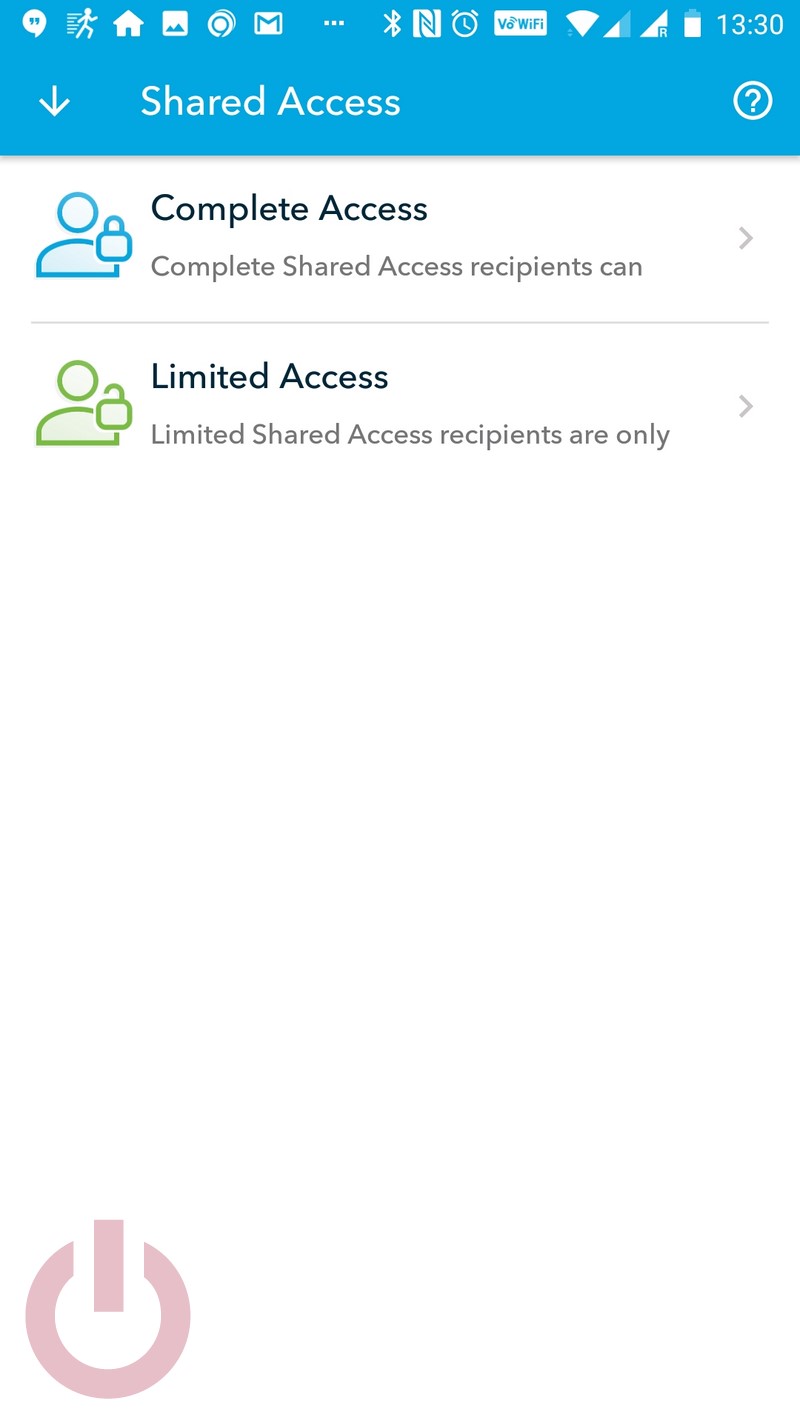Open the Limited Access option
The height and width of the screenshot is (1422, 800).
click(x=400, y=406)
